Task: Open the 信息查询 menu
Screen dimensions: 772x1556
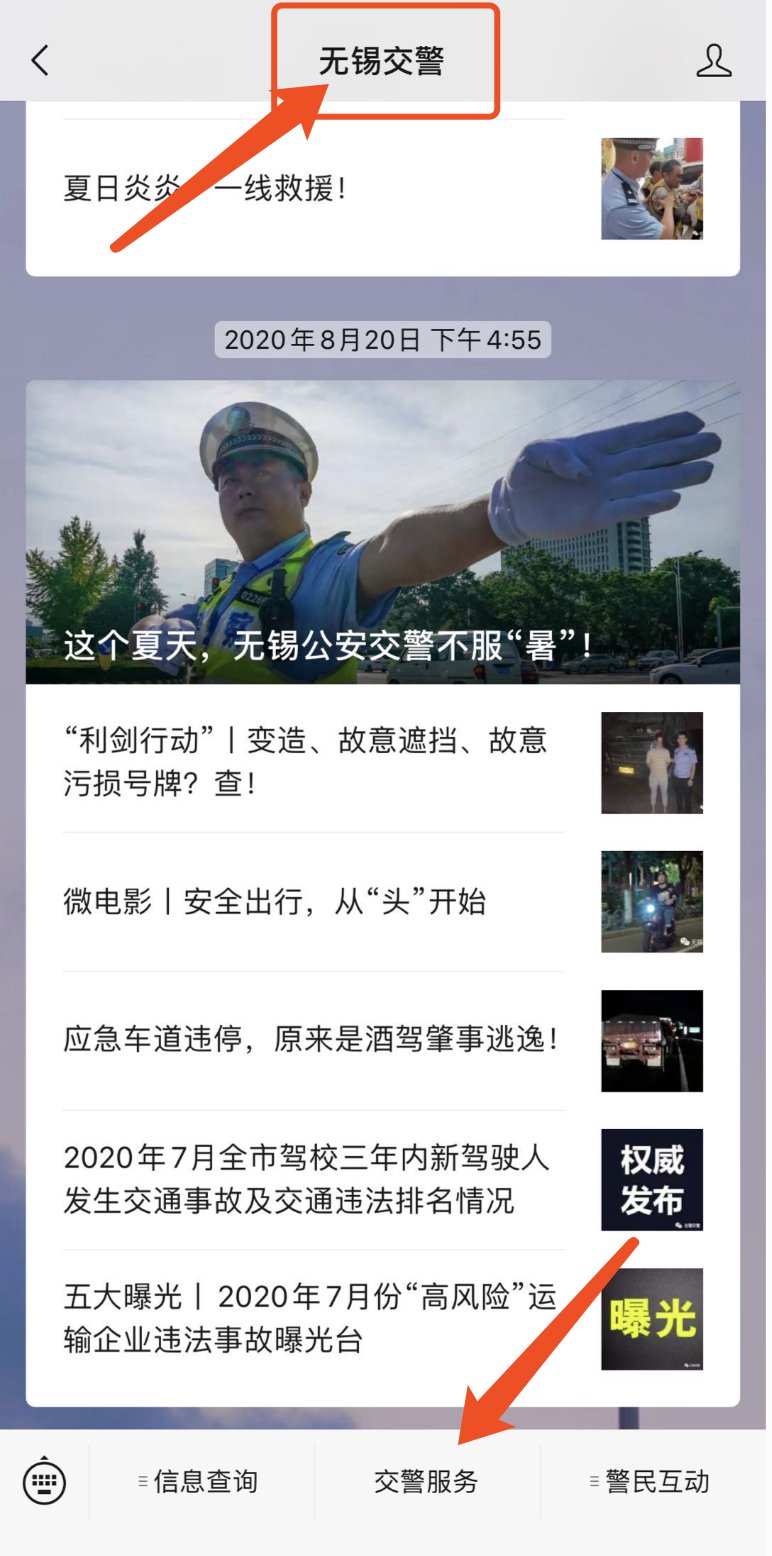Action: click(201, 1481)
